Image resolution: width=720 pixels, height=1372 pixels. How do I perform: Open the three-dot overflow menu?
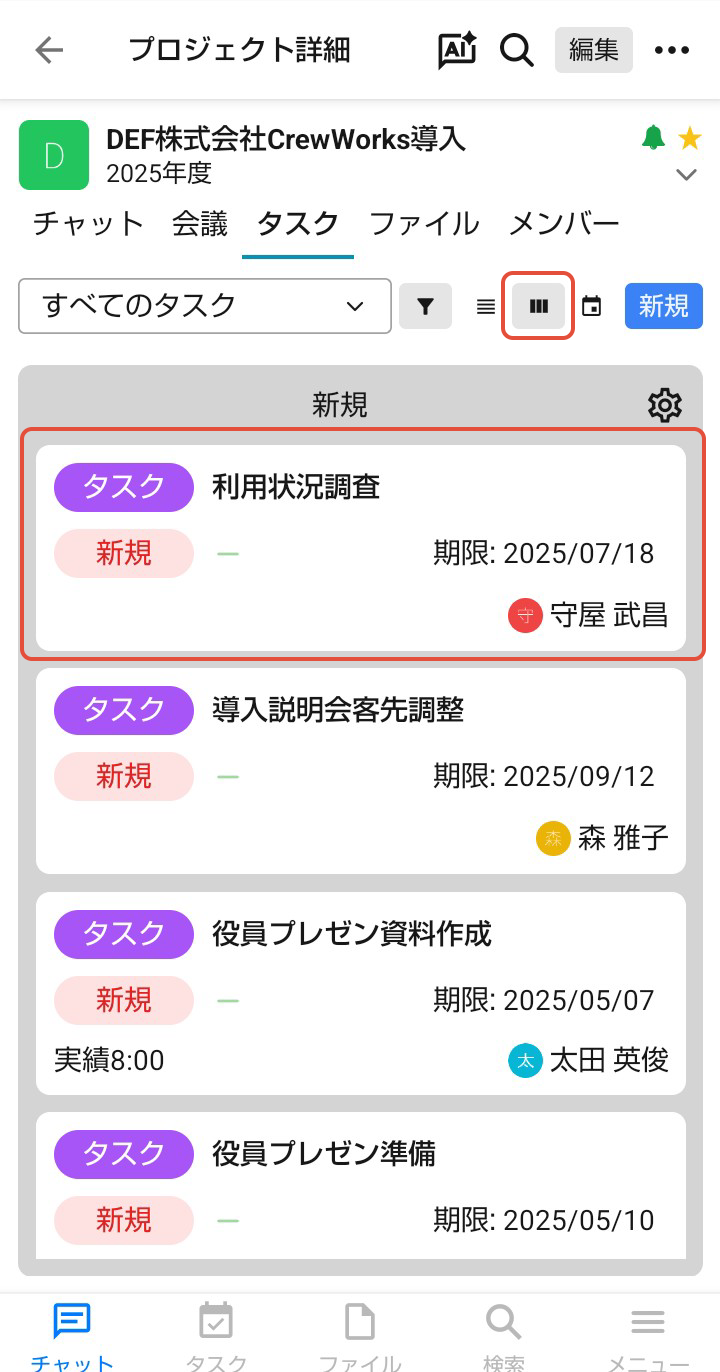click(x=672, y=50)
